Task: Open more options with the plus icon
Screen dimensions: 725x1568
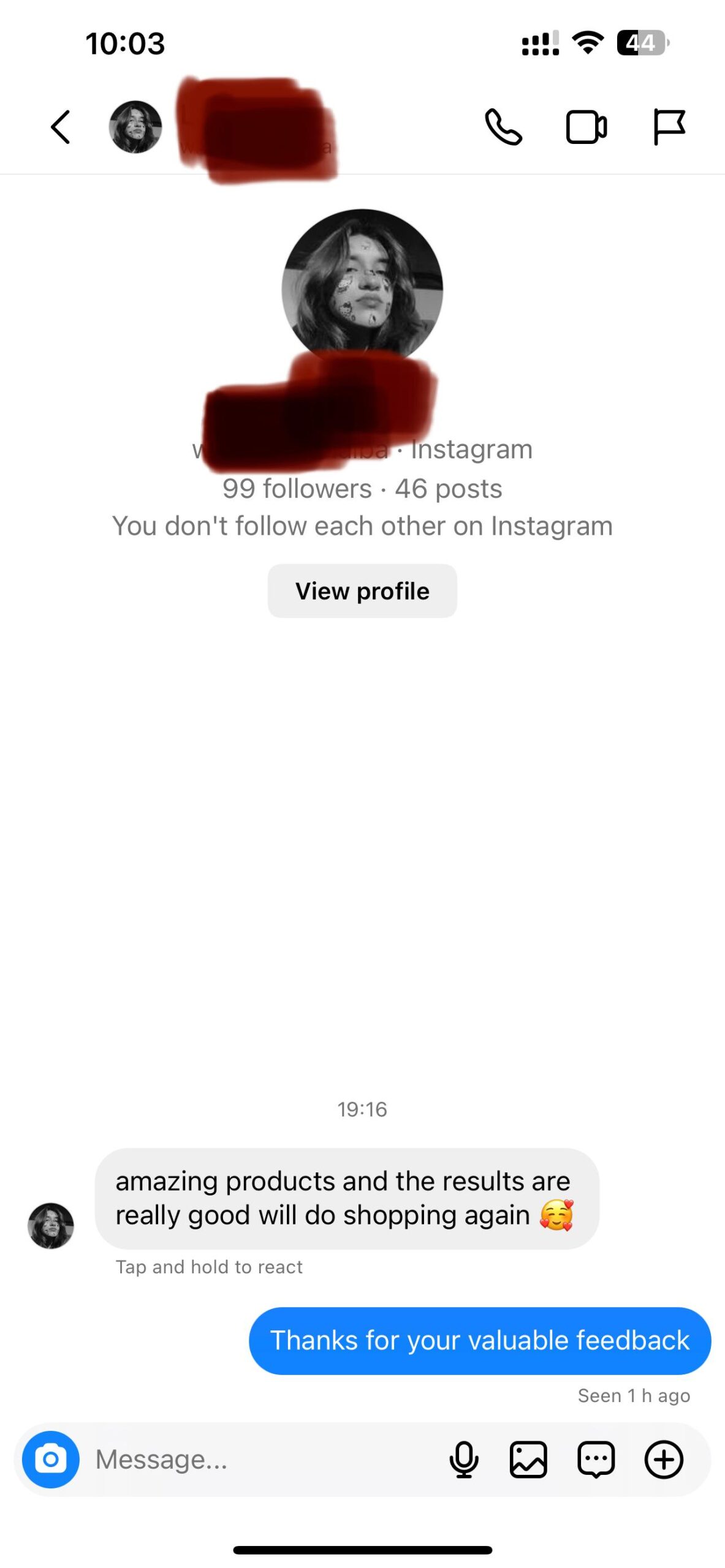Action: 664,1459
